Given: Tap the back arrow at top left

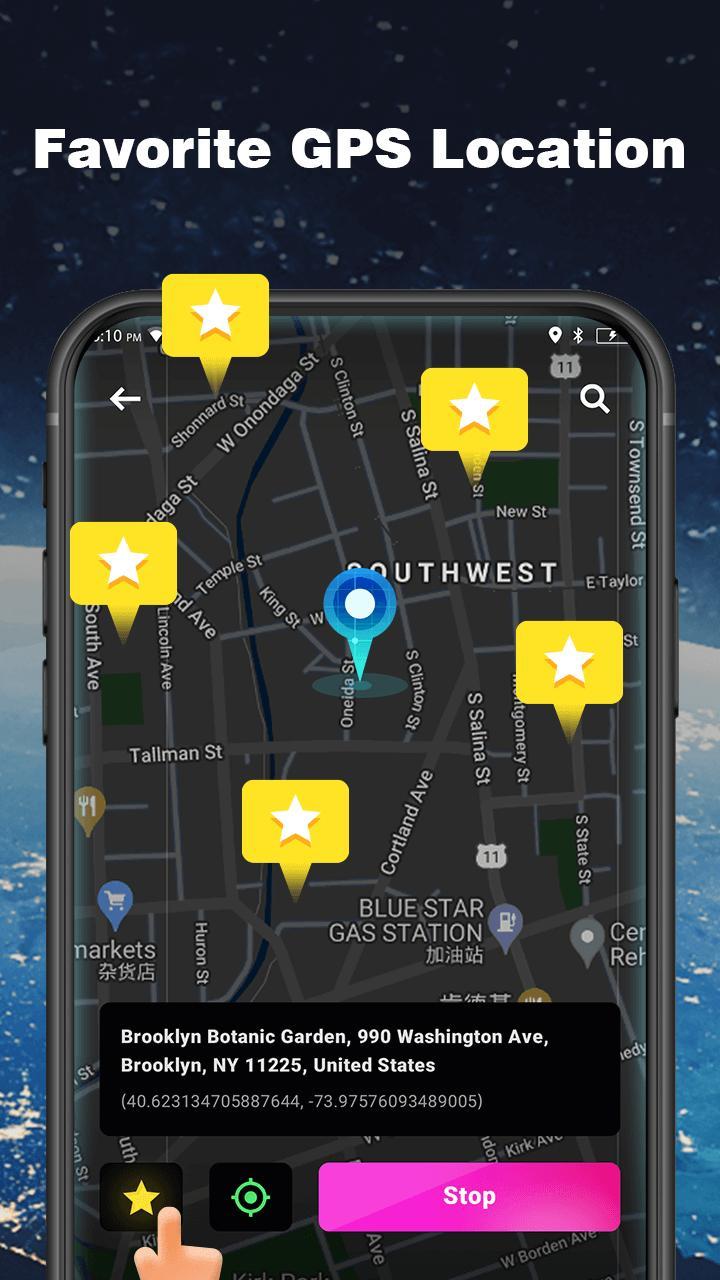Looking at the screenshot, I should tap(124, 400).
